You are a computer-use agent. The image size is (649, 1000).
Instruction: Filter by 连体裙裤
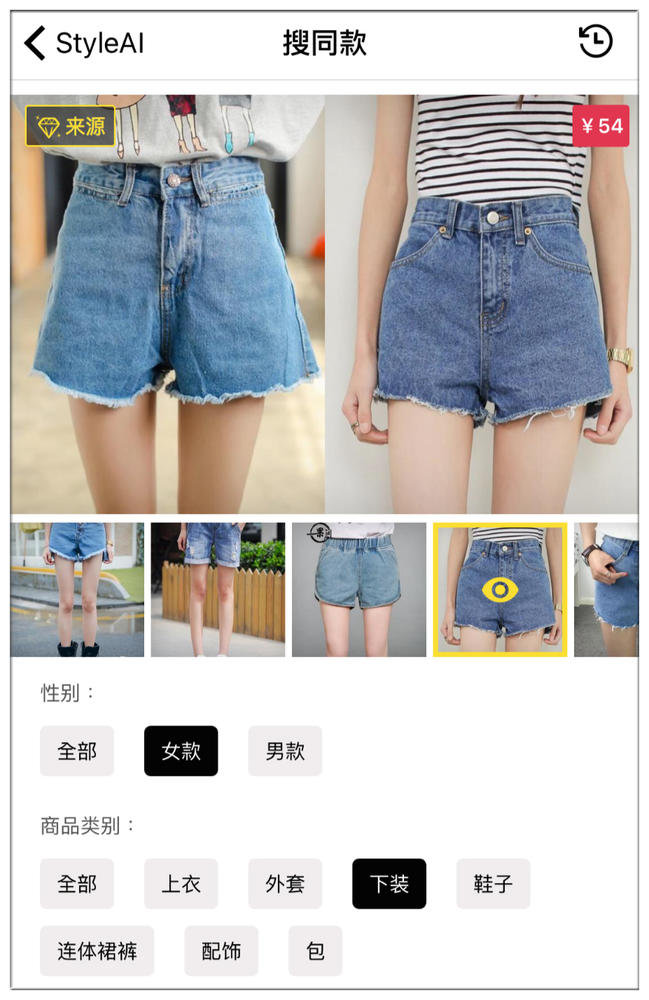97,950
